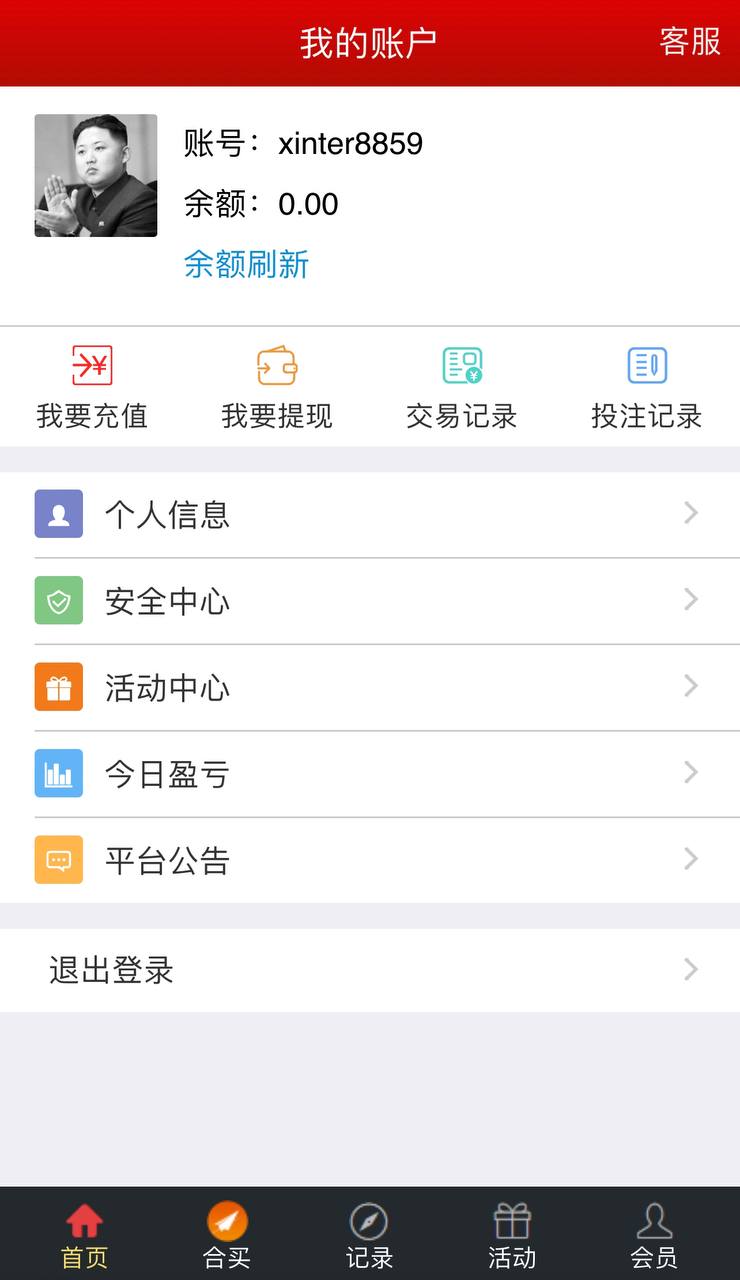
Task: Go to the 活动 bottom tab
Action: coord(512,1235)
